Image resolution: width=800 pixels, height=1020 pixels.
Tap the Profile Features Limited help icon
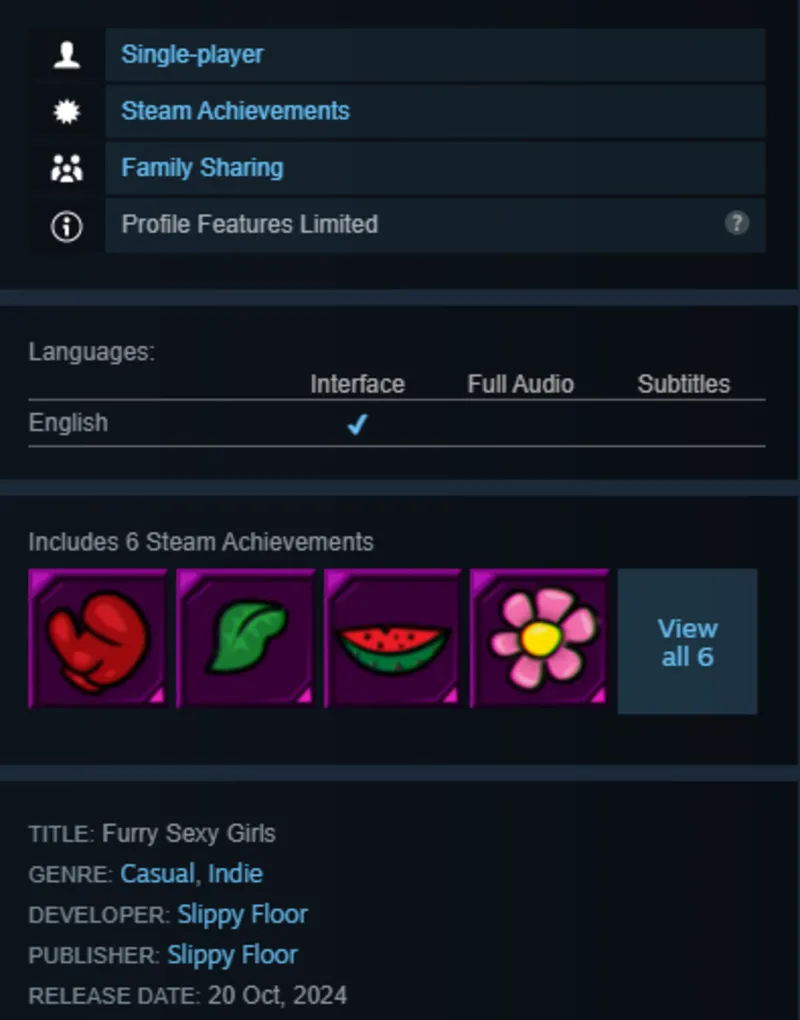pyautogui.click(x=736, y=223)
